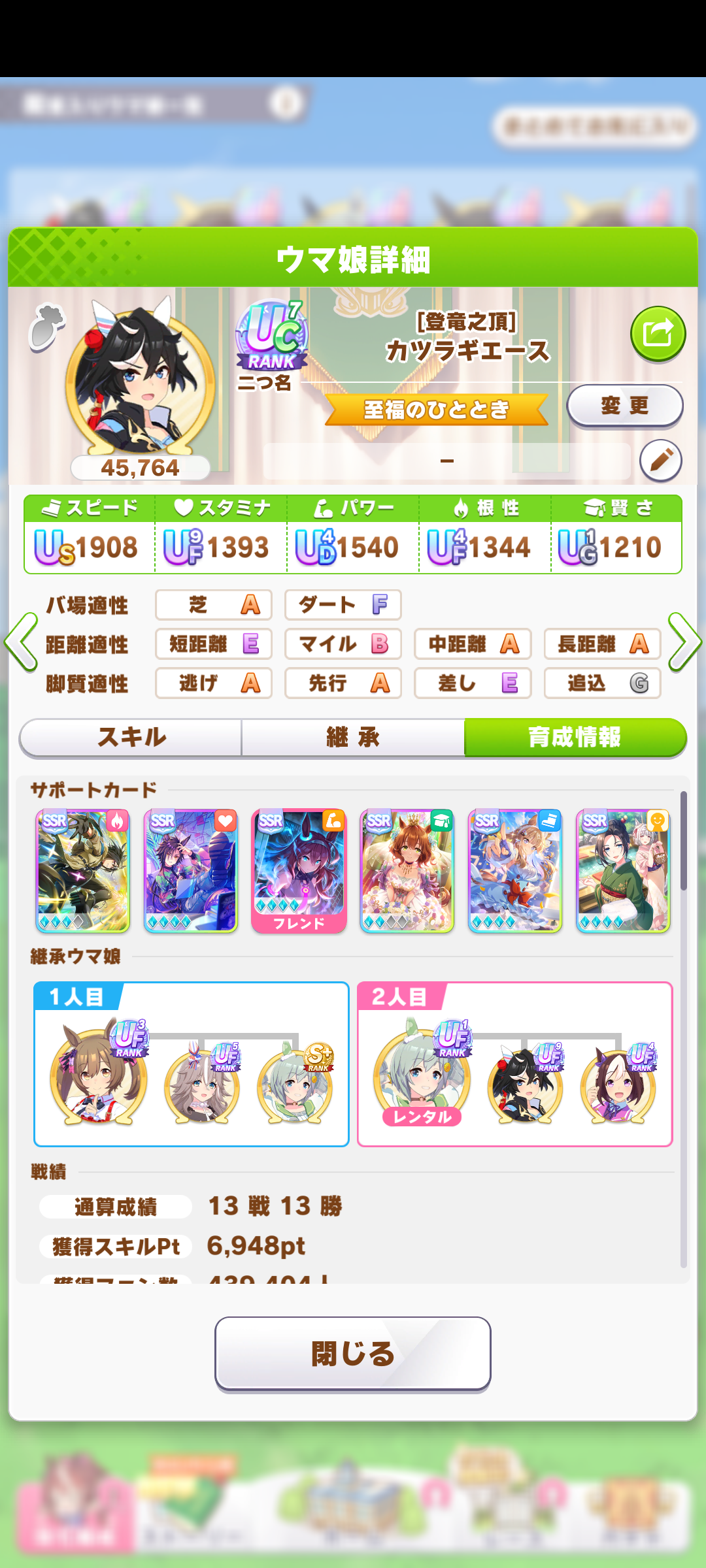Toggle the carrot favorite icon
Image resolution: width=706 pixels, height=1568 pixels.
point(46,327)
